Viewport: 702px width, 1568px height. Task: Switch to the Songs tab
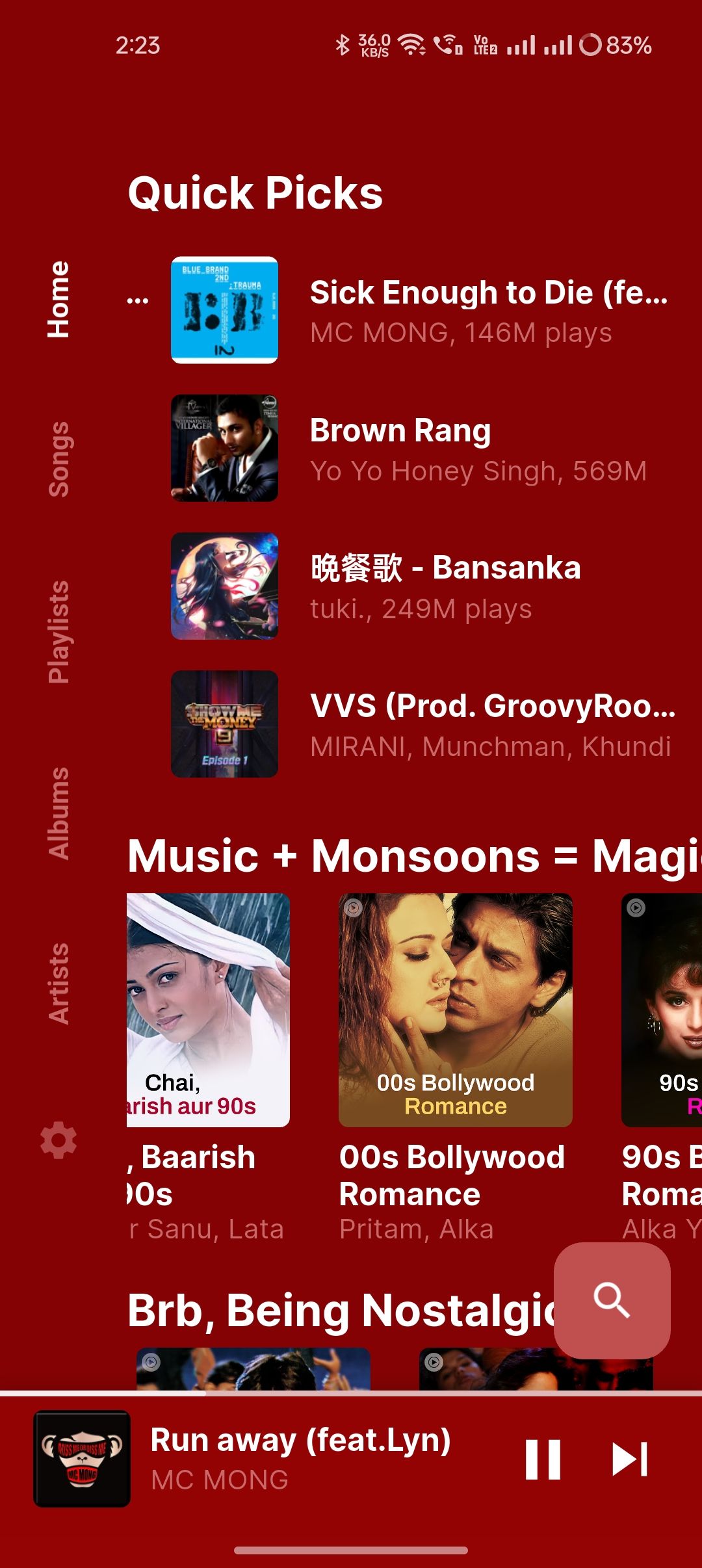(58, 459)
